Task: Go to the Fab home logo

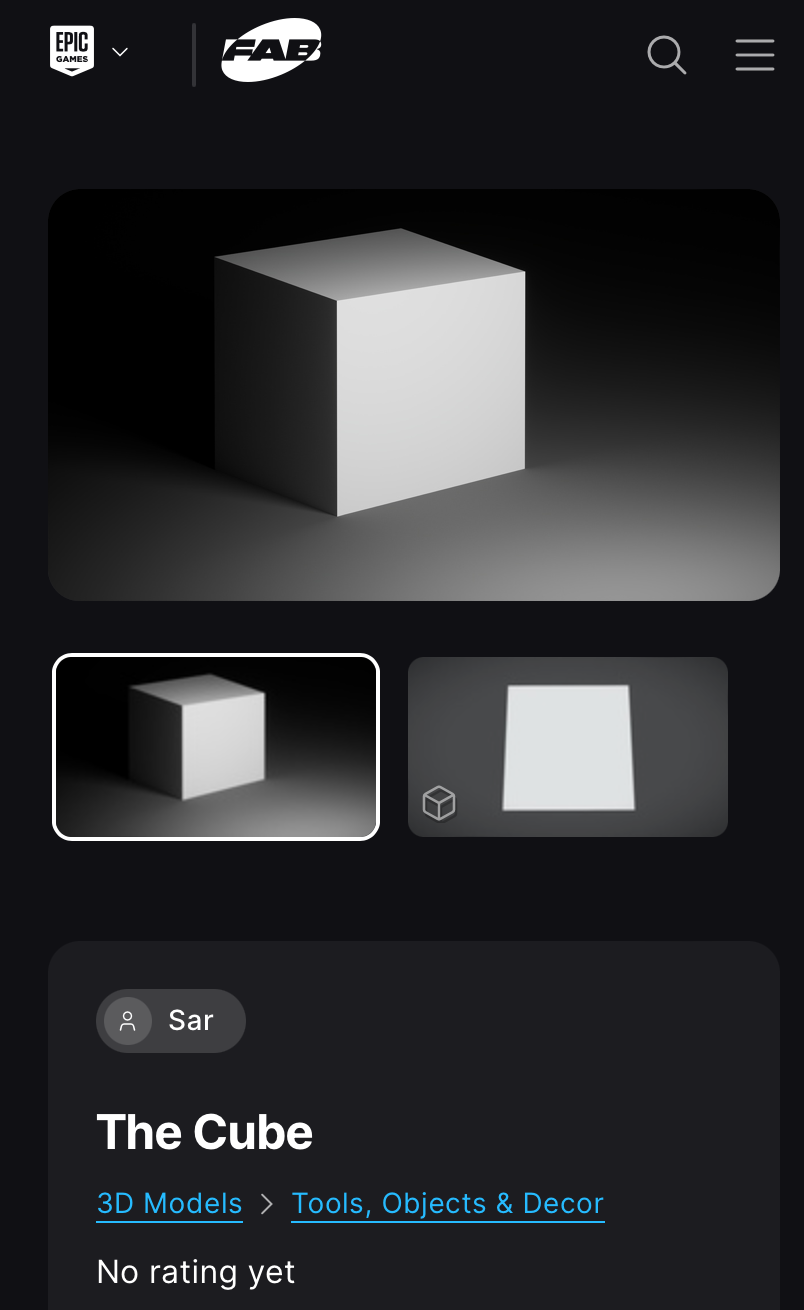Action: click(x=271, y=51)
